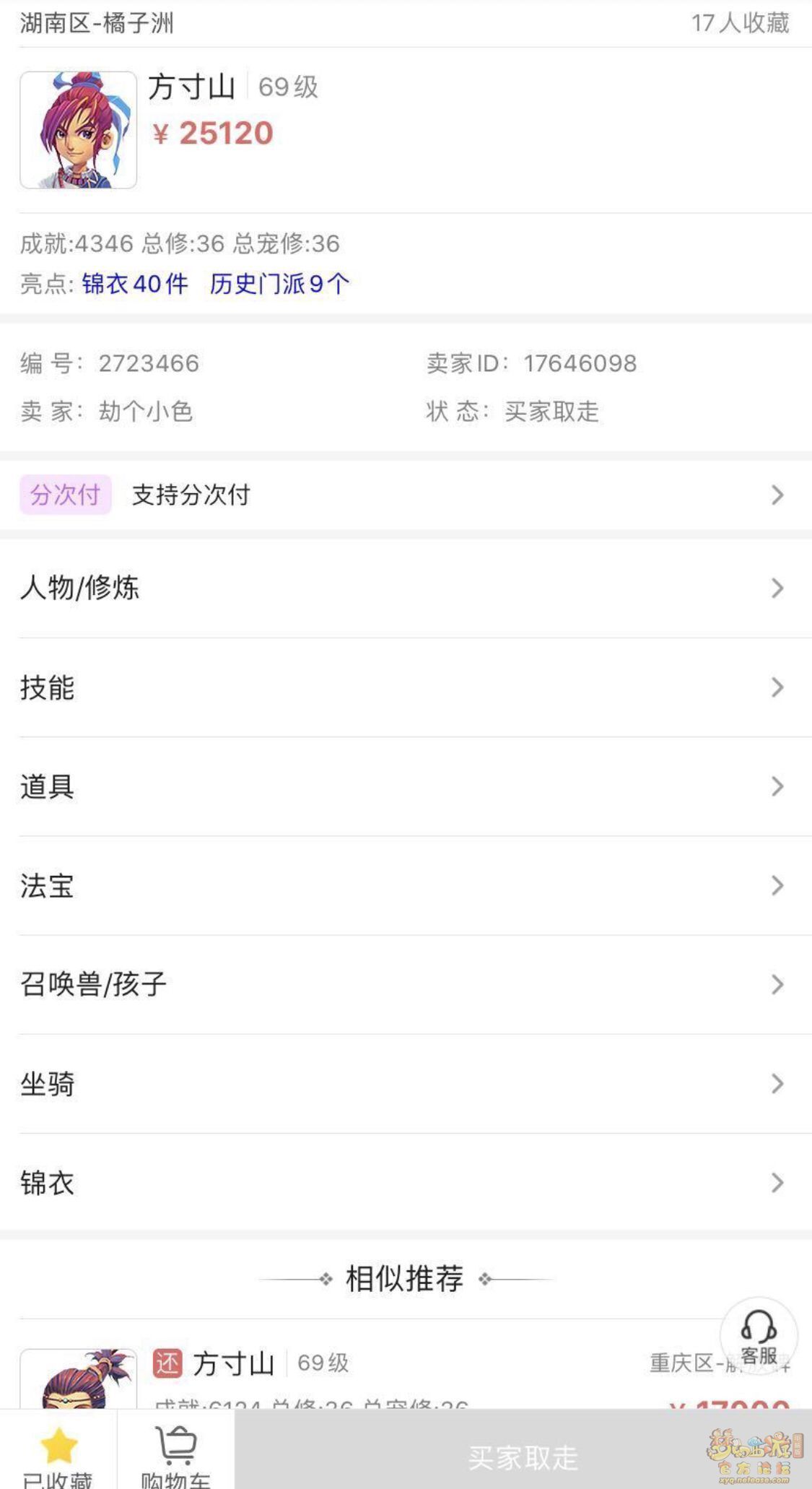
Task: Tap the 锦衣40件 highlight link
Action: 135,284
